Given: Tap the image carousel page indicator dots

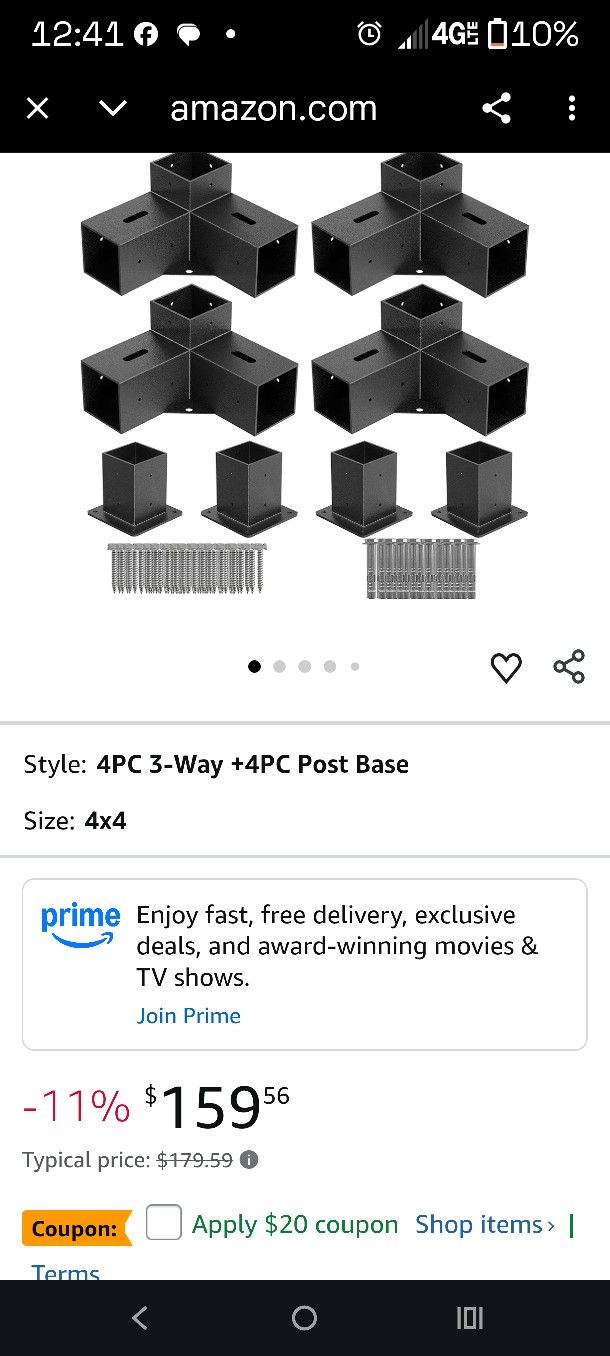Looking at the screenshot, I should (304, 667).
